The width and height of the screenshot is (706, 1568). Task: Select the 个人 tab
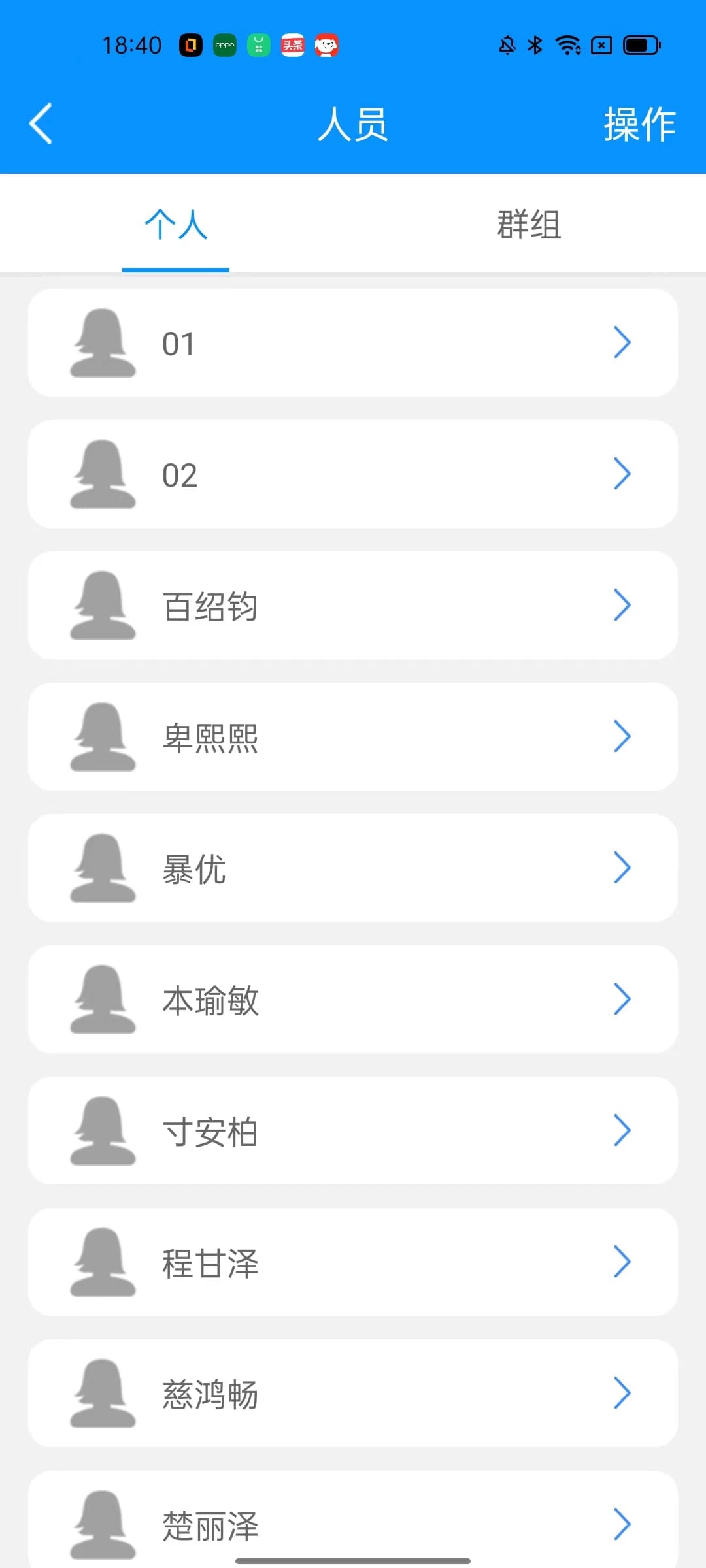point(176,224)
